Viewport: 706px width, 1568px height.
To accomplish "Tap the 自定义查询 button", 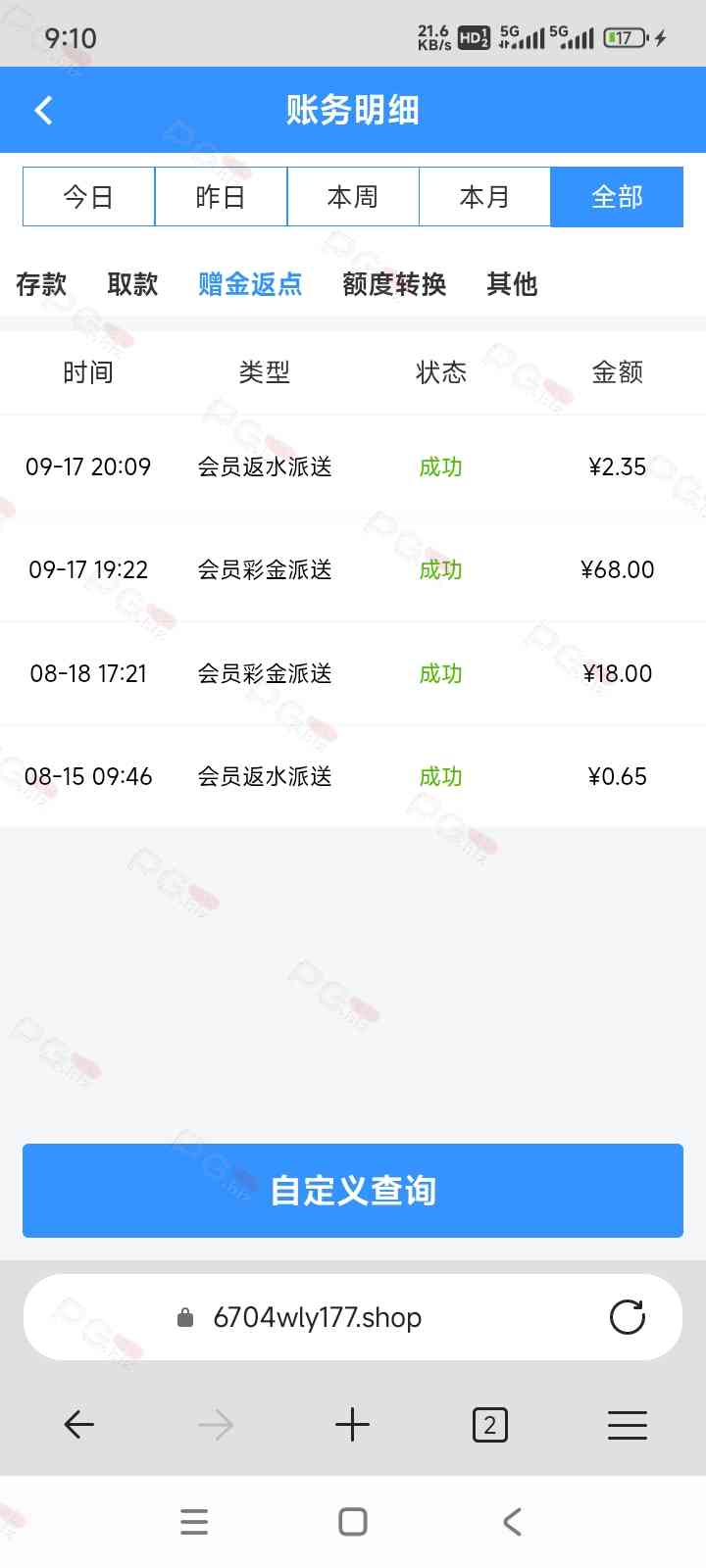I will click(353, 1191).
